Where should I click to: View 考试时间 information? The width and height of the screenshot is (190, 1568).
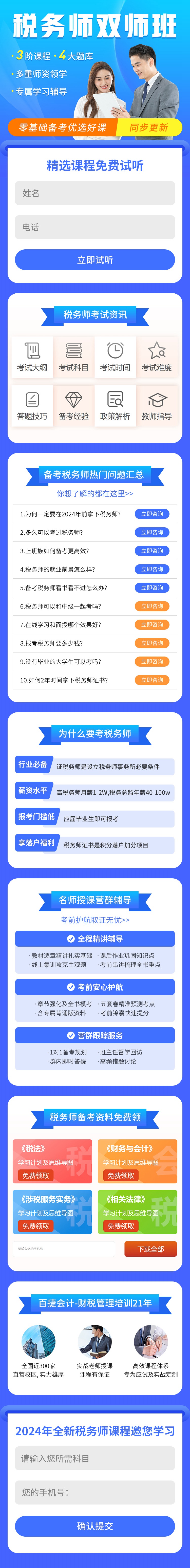pyautogui.click(x=115, y=357)
